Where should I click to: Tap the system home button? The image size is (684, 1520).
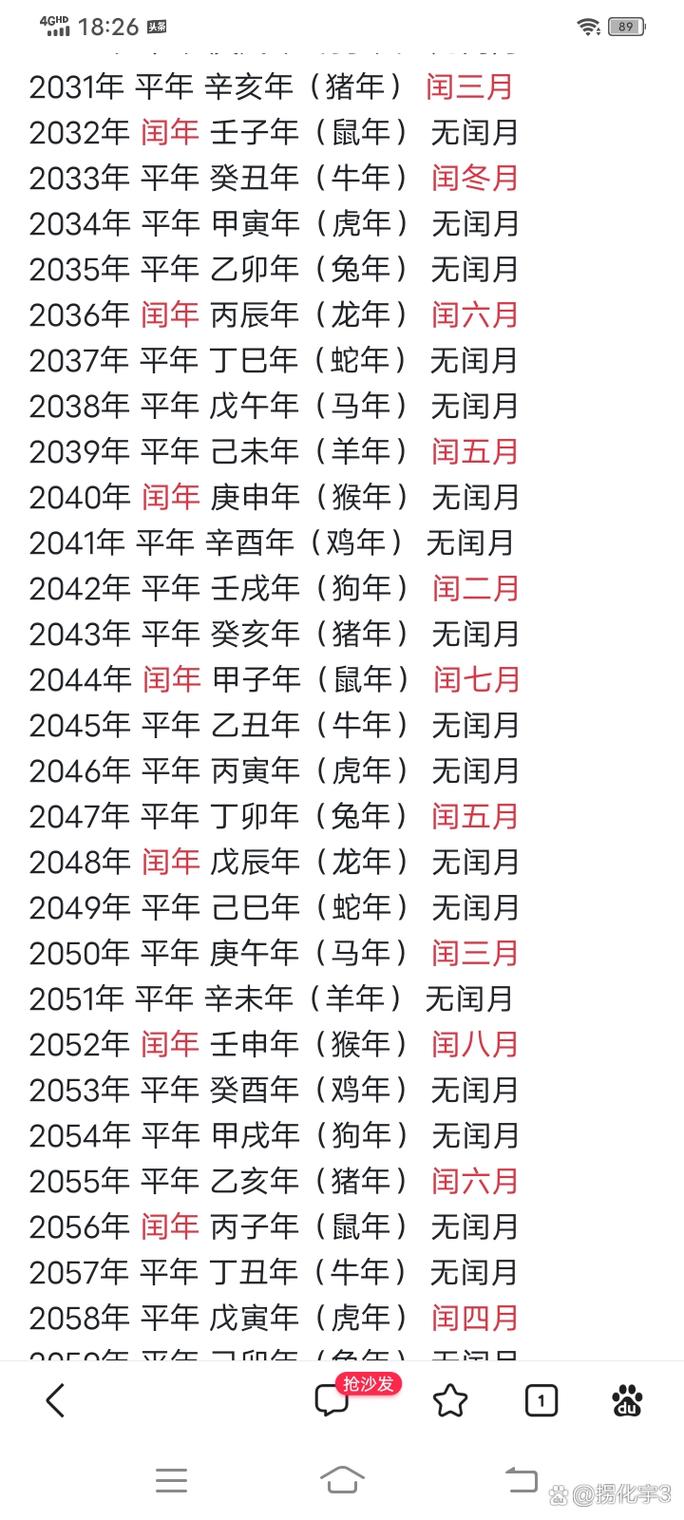click(x=342, y=1480)
